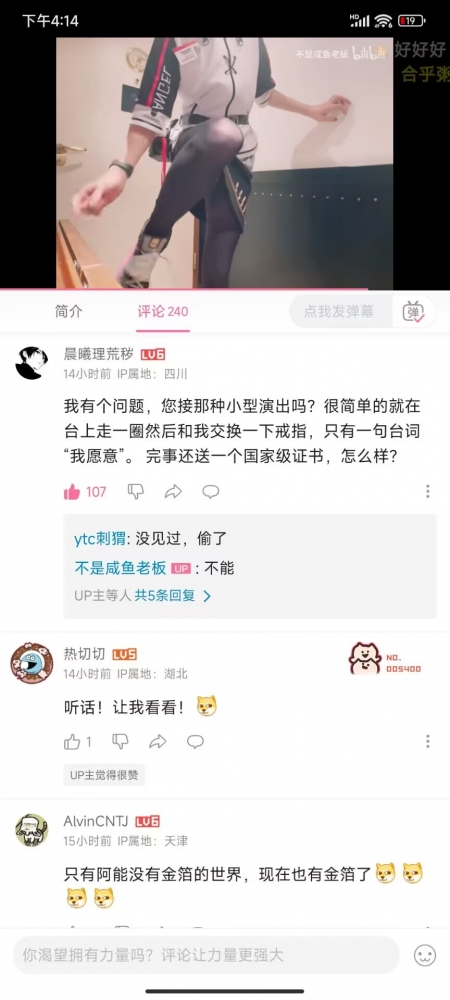Tap the 点我发弹幕 danmaku input field
The width and height of the screenshot is (450, 1000).
pyautogui.click(x=340, y=312)
